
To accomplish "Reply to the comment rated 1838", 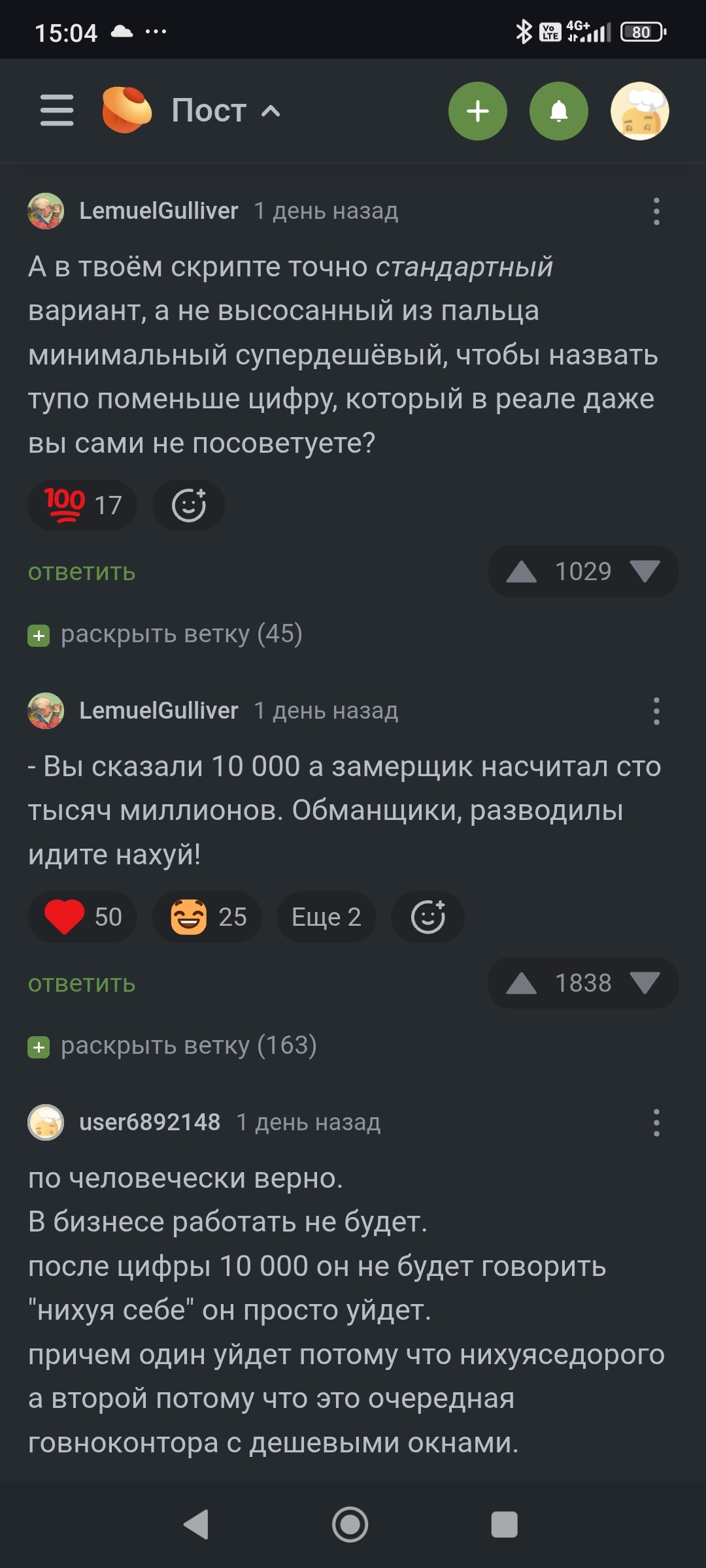I will click(x=82, y=984).
